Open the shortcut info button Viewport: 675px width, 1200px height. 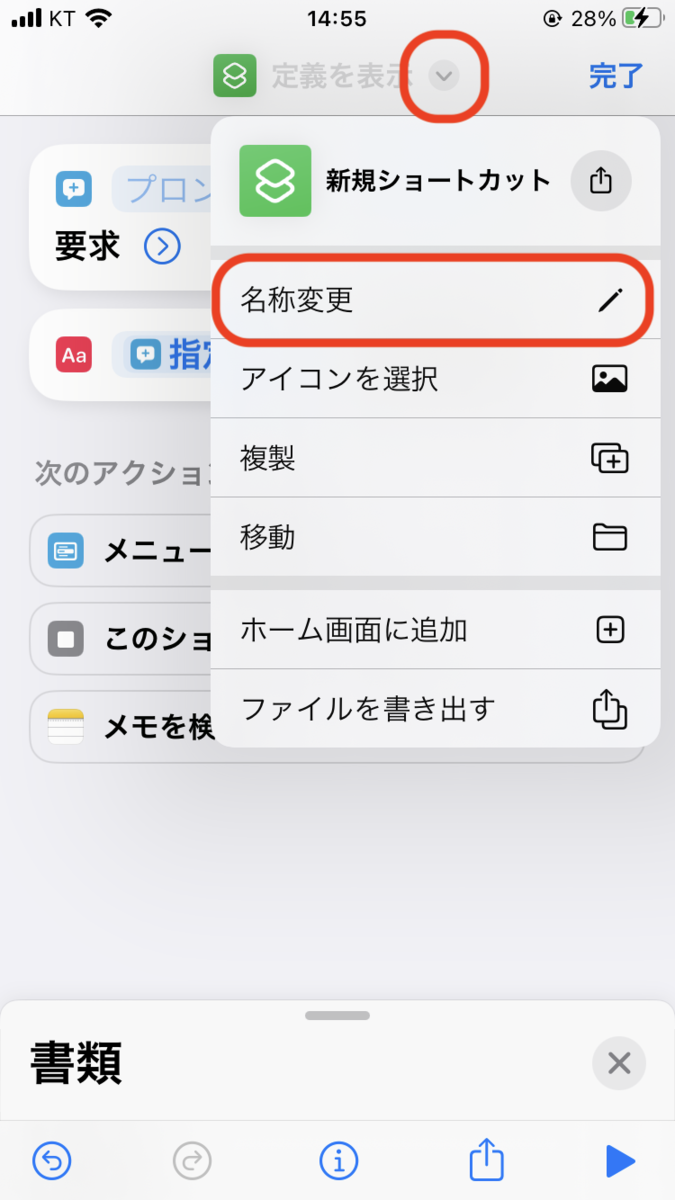point(339,1161)
